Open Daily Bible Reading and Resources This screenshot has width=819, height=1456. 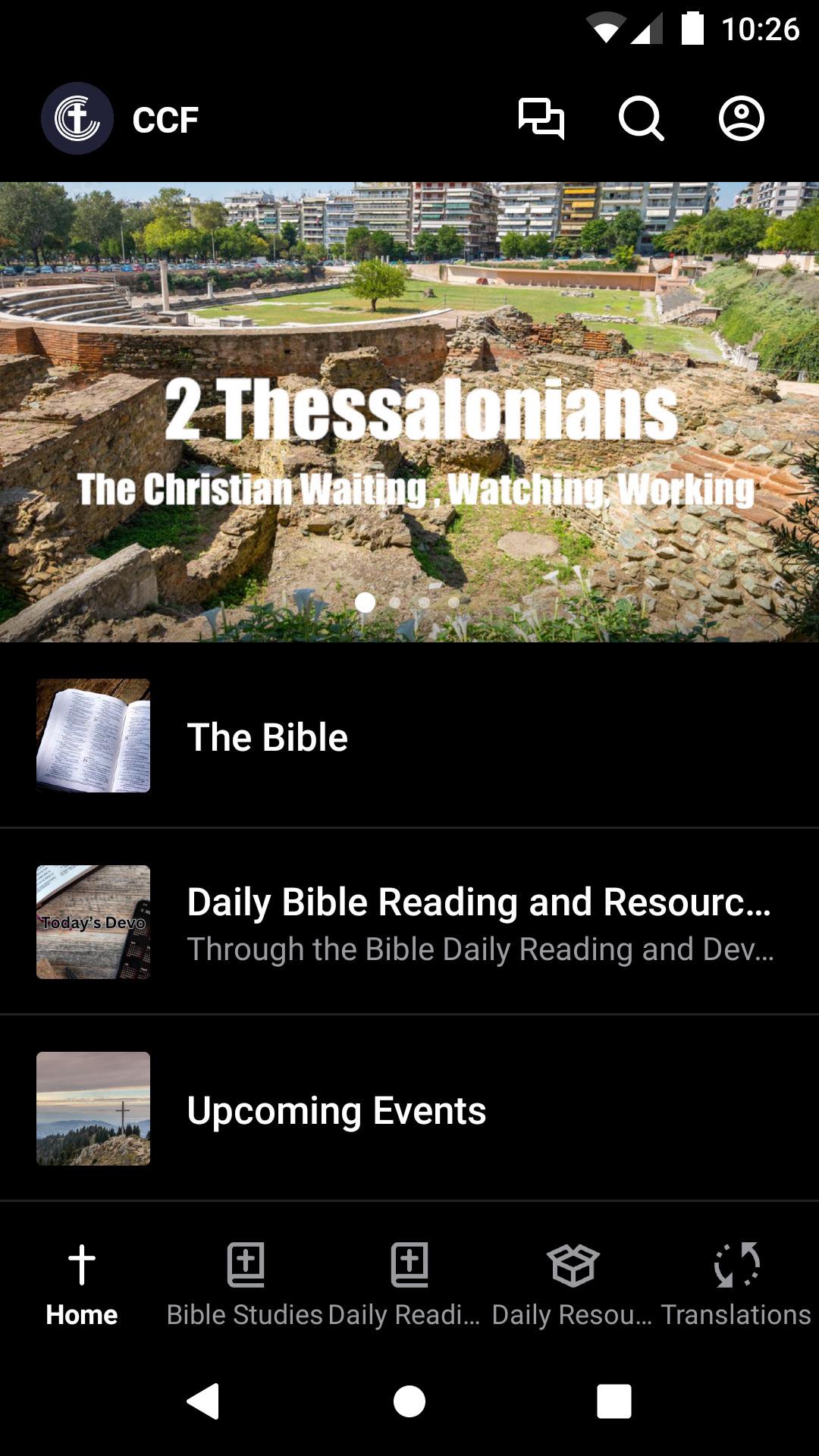point(409,922)
